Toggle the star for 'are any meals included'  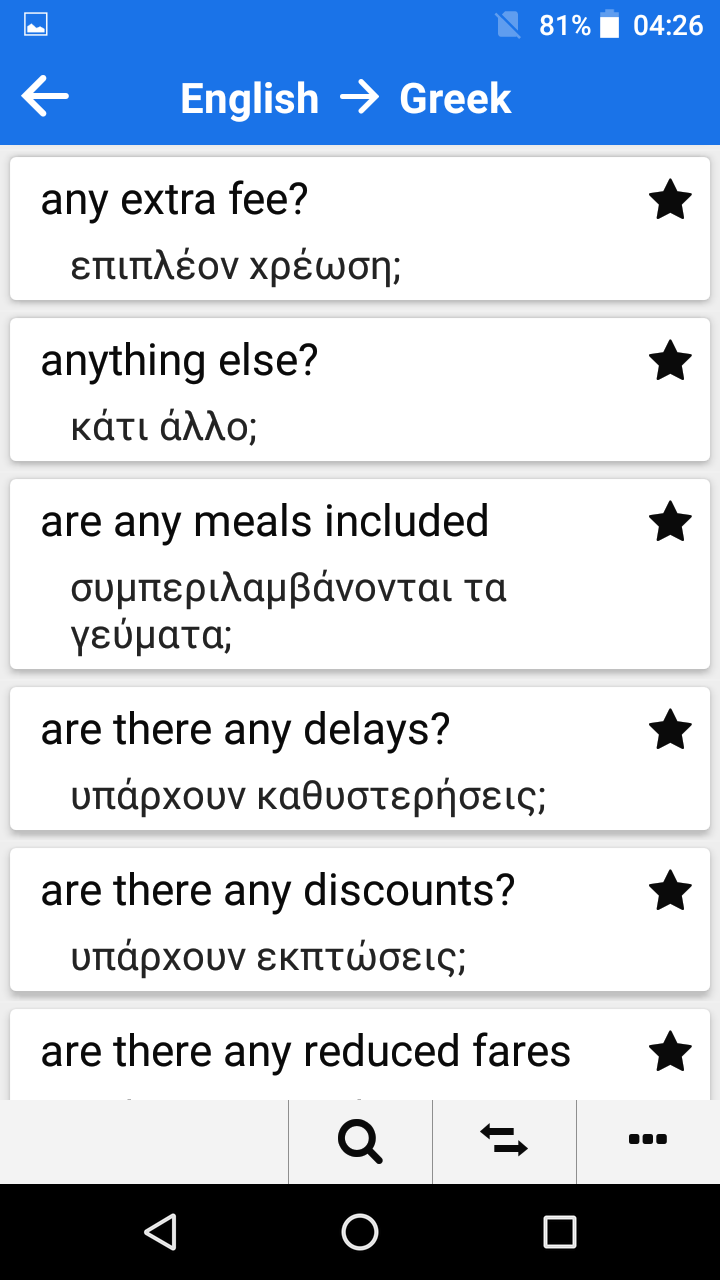point(670,522)
